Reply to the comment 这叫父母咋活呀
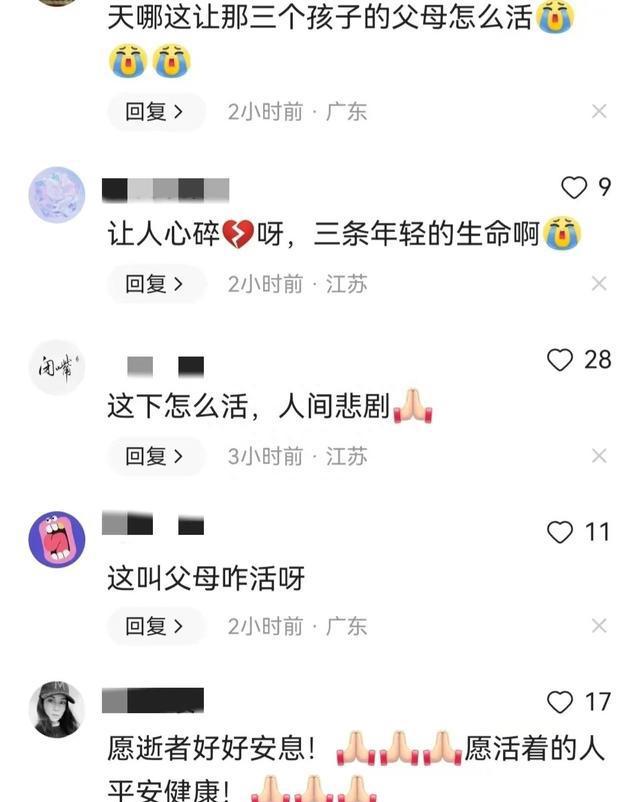This screenshot has height=802, width=640. pos(155,626)
